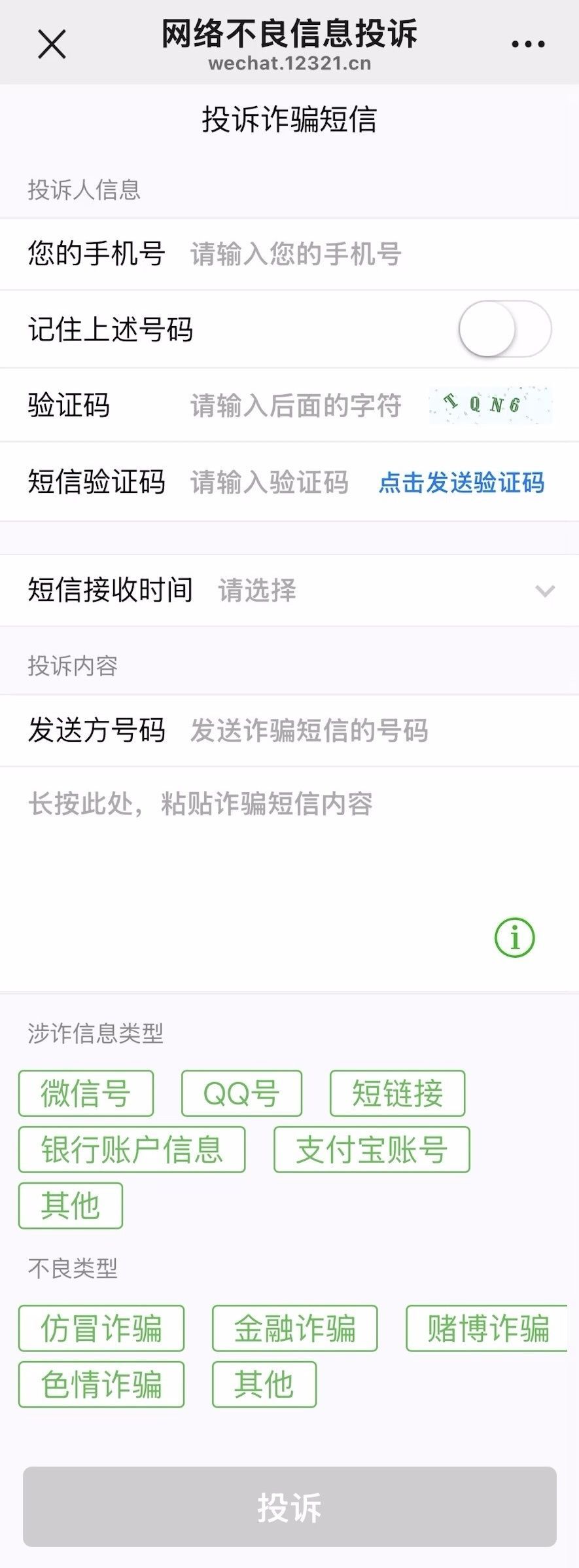Choose 仿冒诈骗 fraud type
The width and height of the screenshot is (579, 1568).
click(101, 1328)
